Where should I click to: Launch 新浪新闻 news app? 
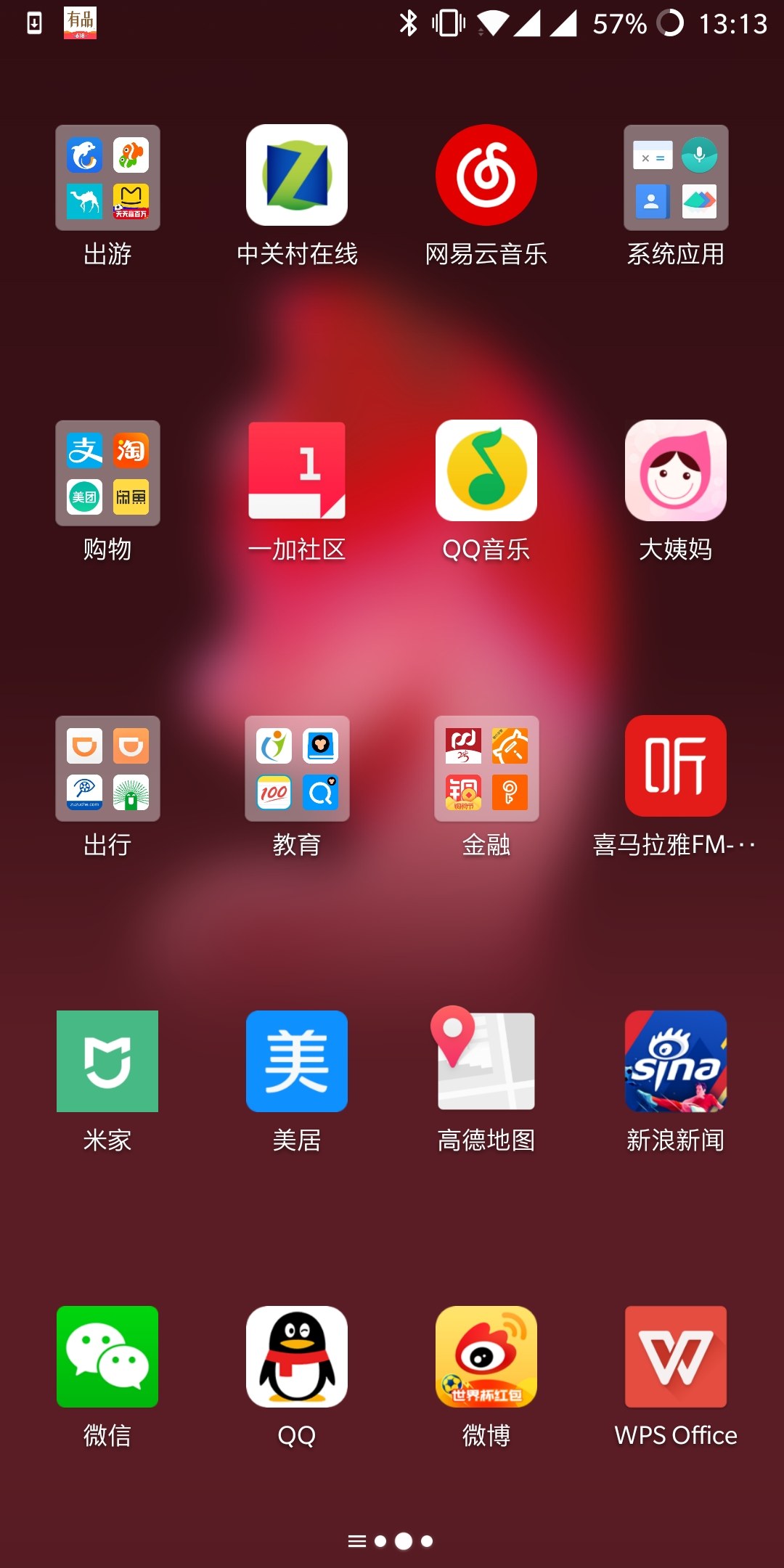(676, 1061)
